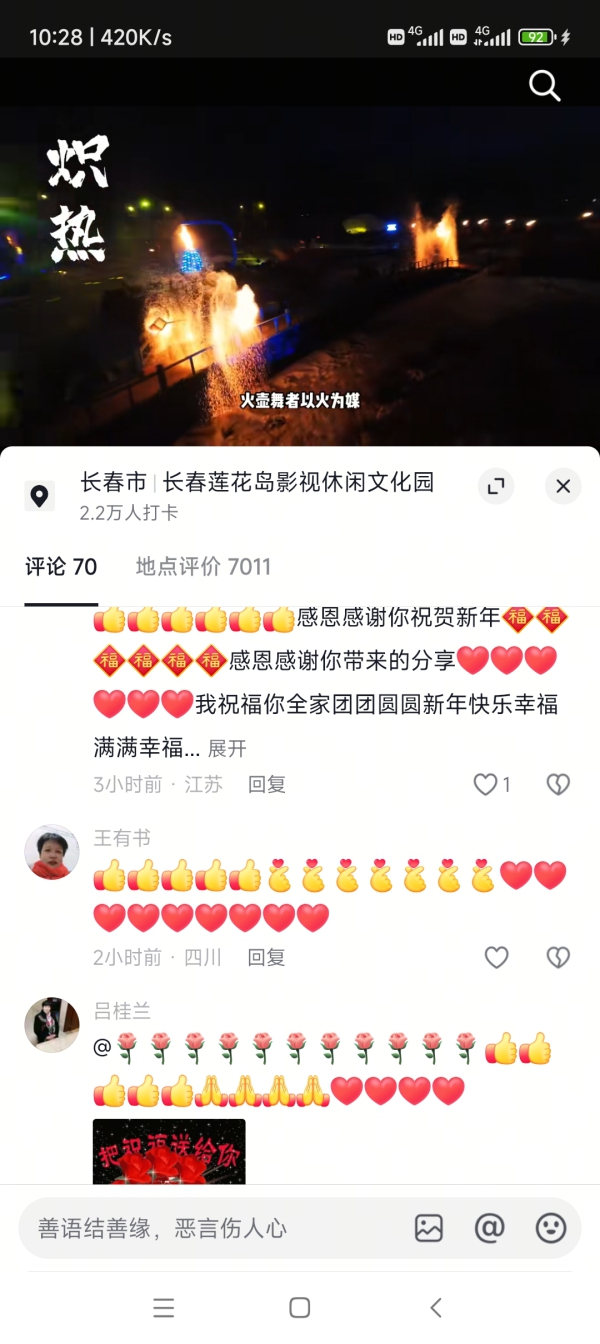Select the 评论 70 tab
This screenshot has height=1344, width=600.
pyautogui.click(x=61, y=567)
